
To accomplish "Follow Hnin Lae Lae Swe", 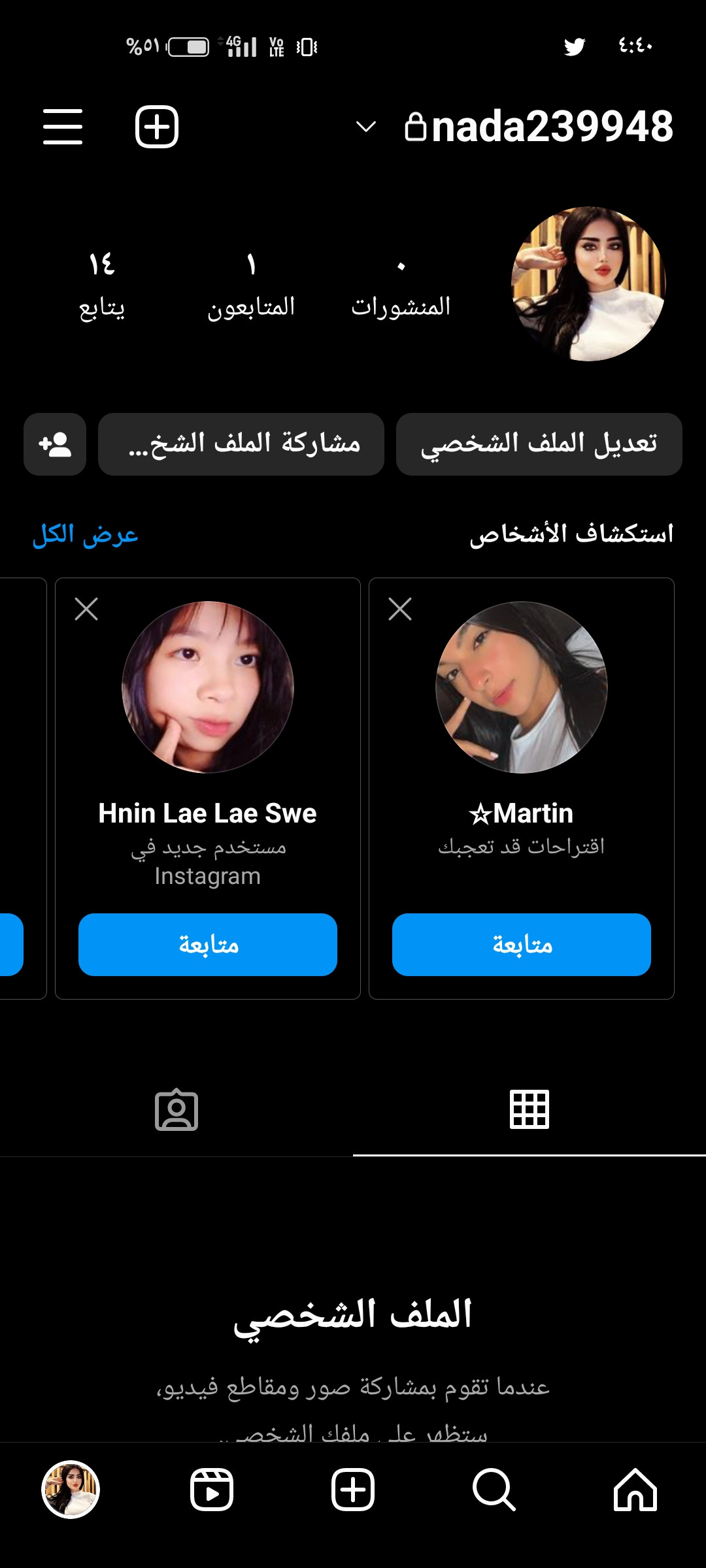I will 207,945.
